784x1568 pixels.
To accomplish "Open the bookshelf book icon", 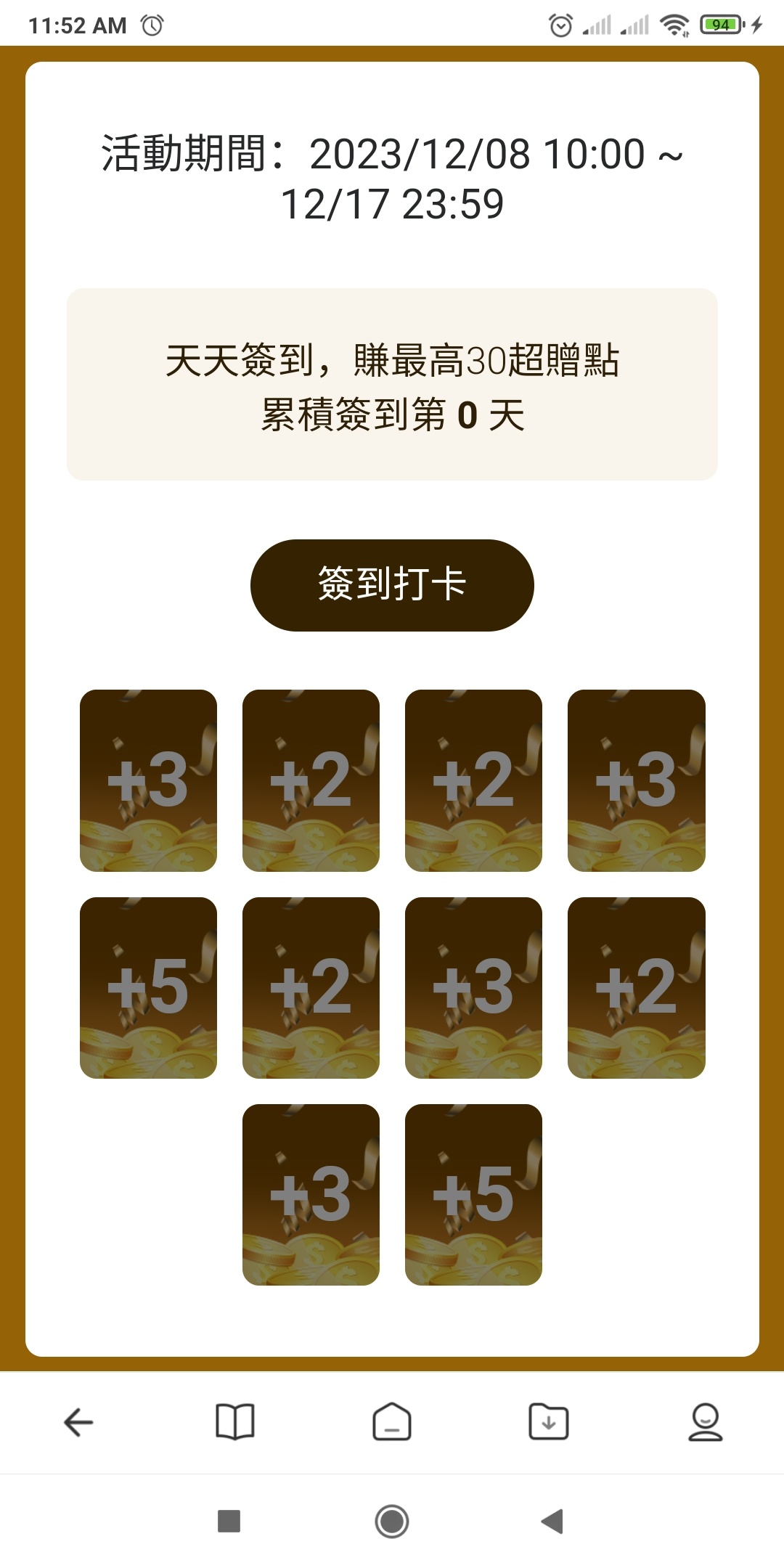I will [x=235, y=1422].
